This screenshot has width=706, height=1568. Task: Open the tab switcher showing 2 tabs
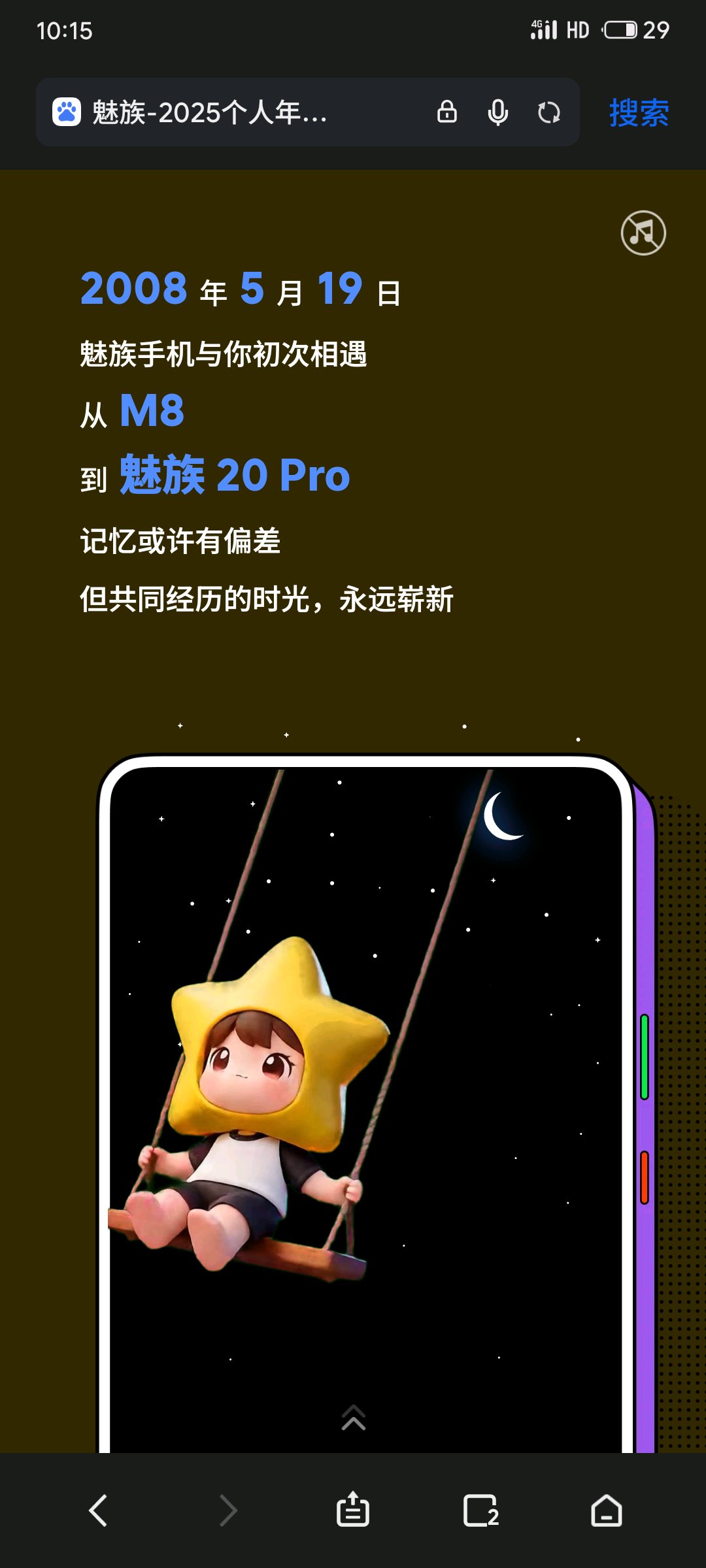pos(481,1511)
